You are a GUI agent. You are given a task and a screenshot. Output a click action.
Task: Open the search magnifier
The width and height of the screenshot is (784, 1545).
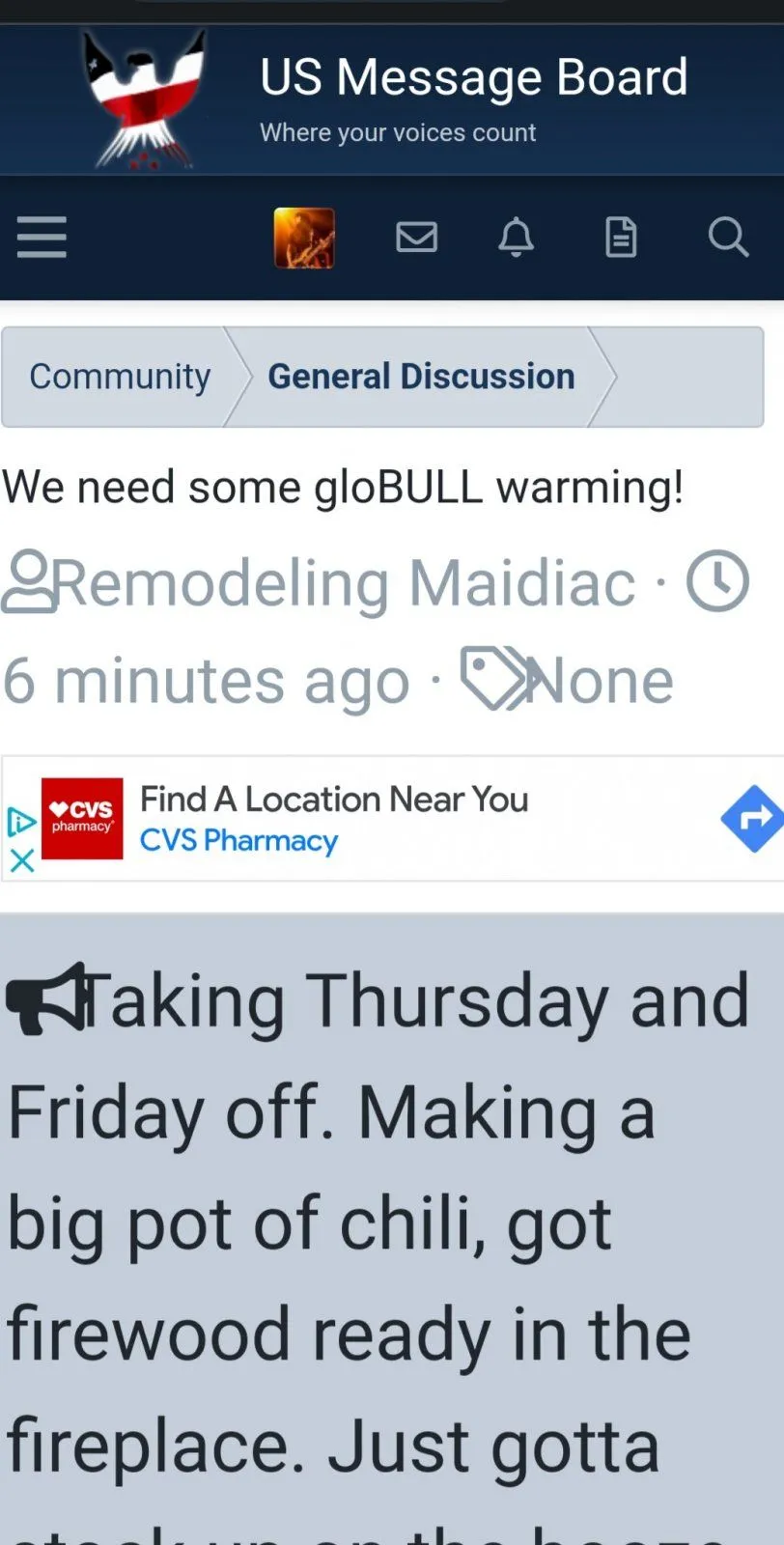pyautogui.click(x=728, y=238)
